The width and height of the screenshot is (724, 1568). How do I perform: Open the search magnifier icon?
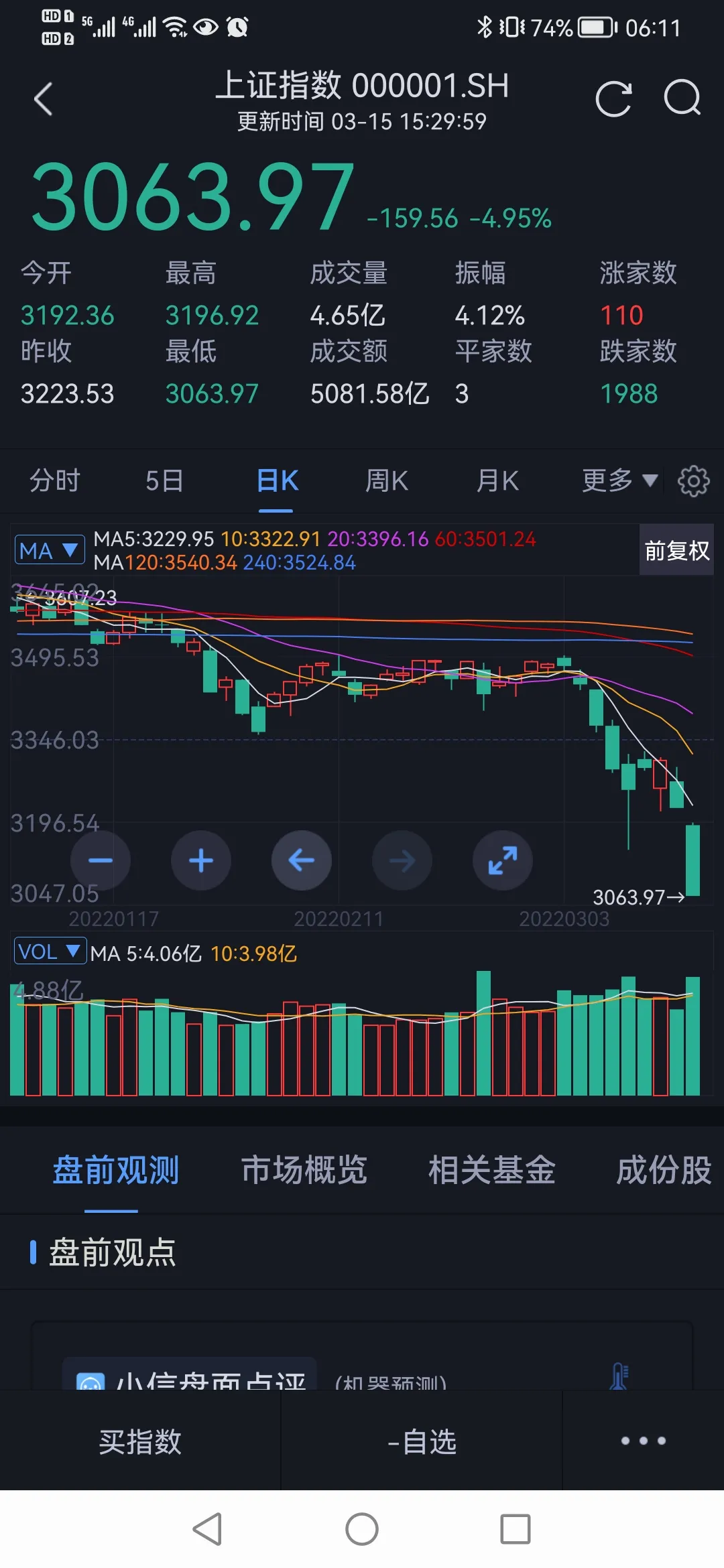pos(682,98)
